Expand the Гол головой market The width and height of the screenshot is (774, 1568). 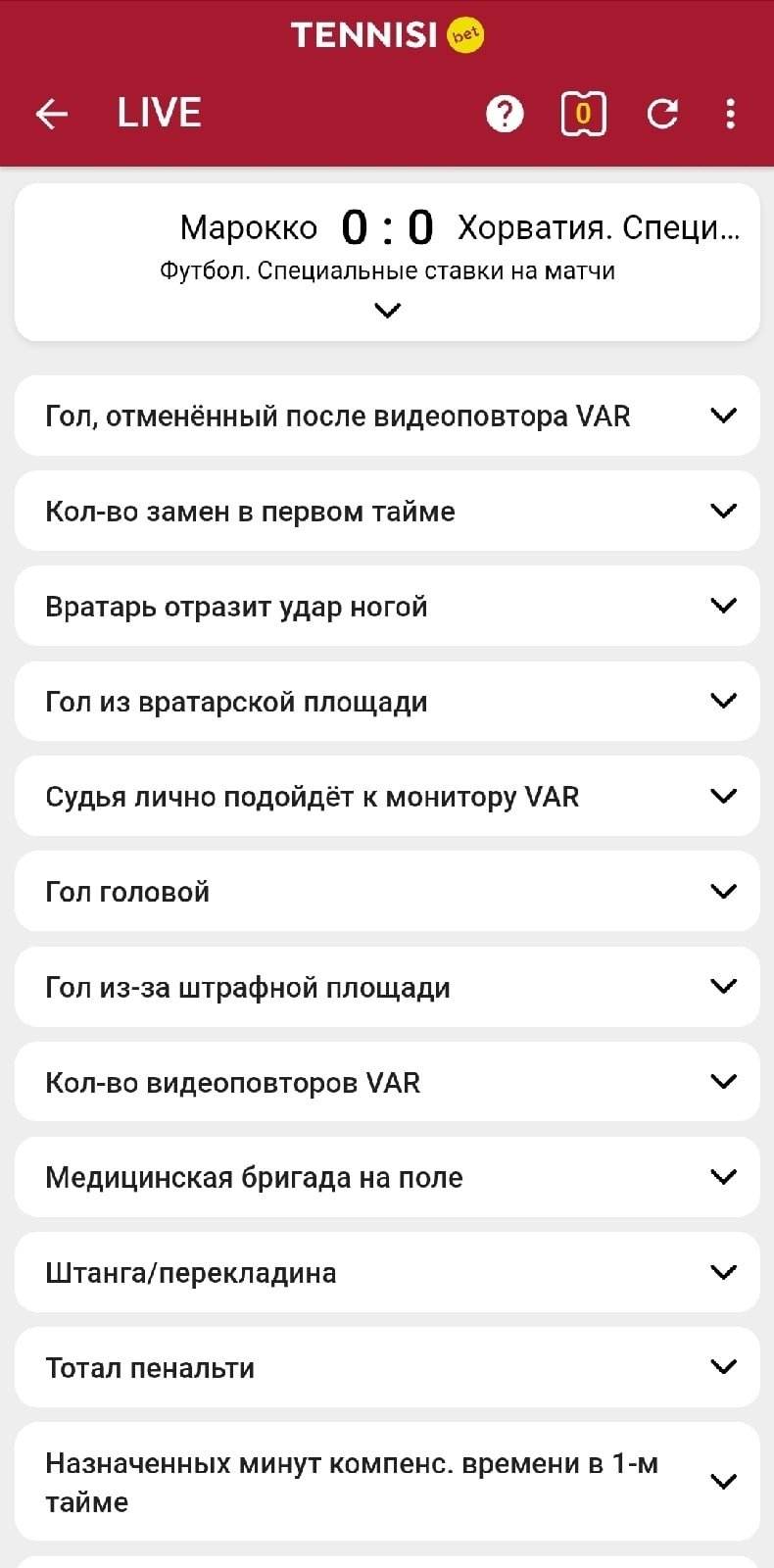[723, 891]
